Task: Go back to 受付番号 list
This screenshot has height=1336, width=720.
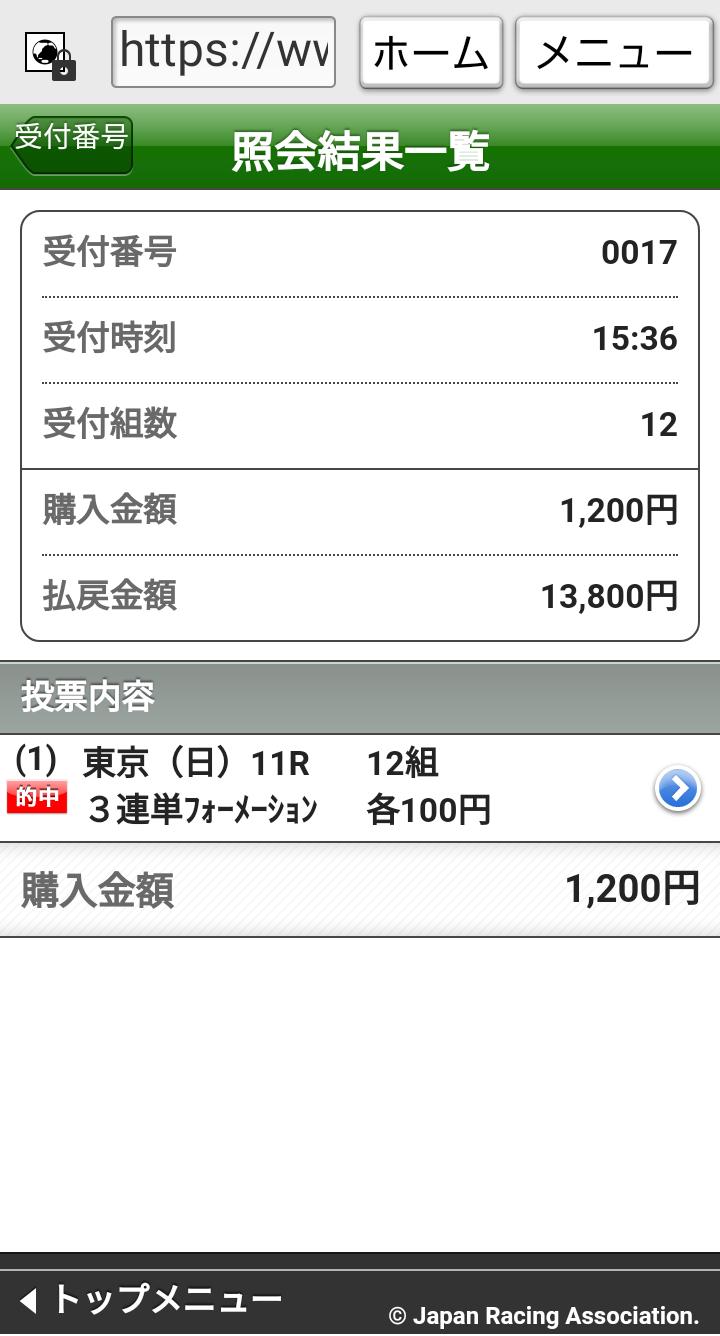Action: [72, 144]
